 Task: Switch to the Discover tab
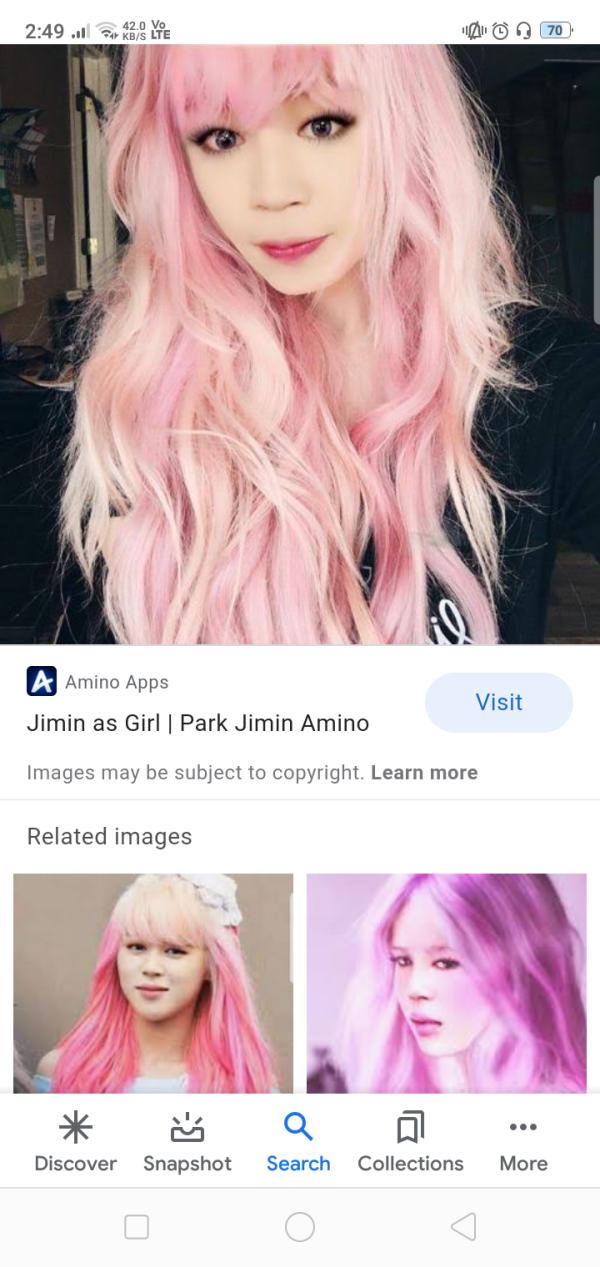point(75,1143)
